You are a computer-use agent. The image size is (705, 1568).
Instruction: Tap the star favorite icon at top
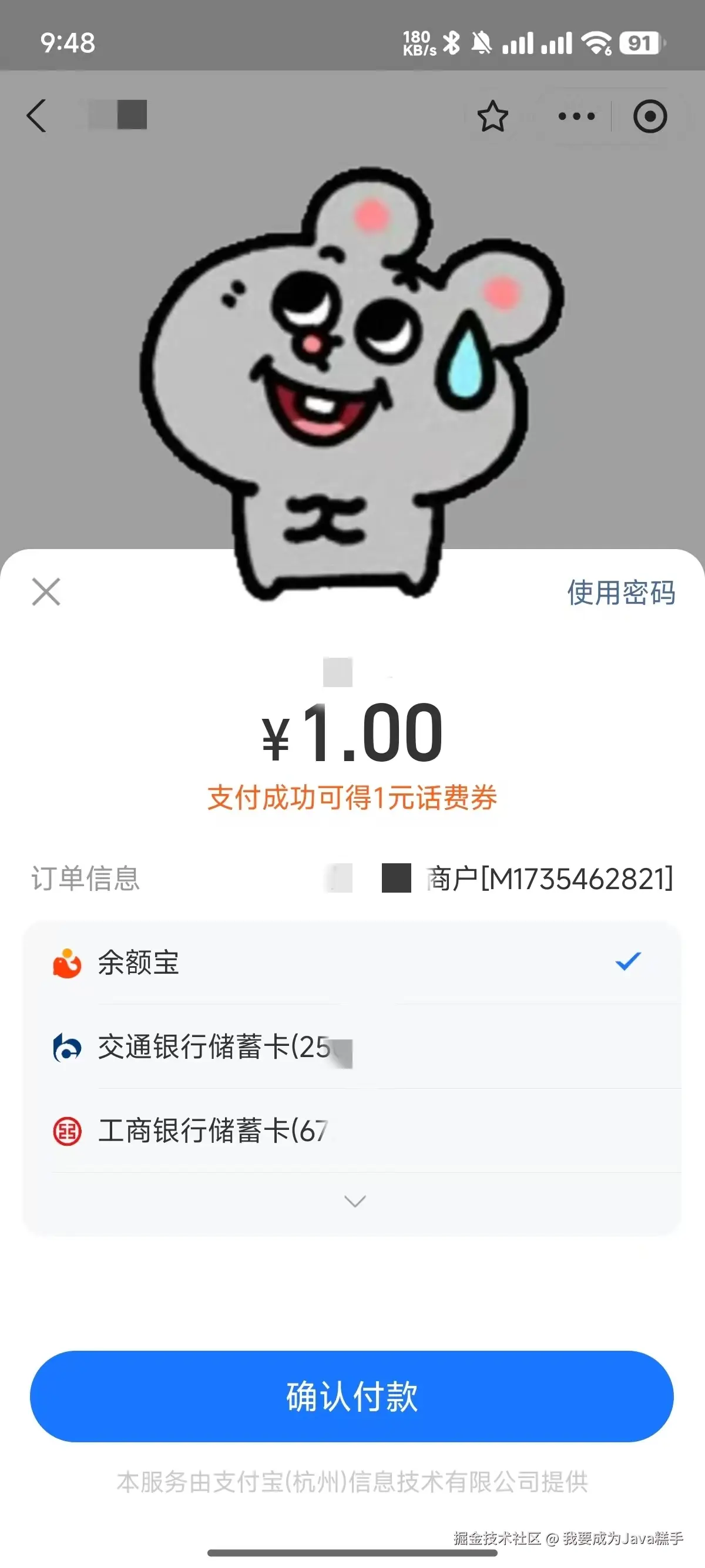click(x=493, y=116)
